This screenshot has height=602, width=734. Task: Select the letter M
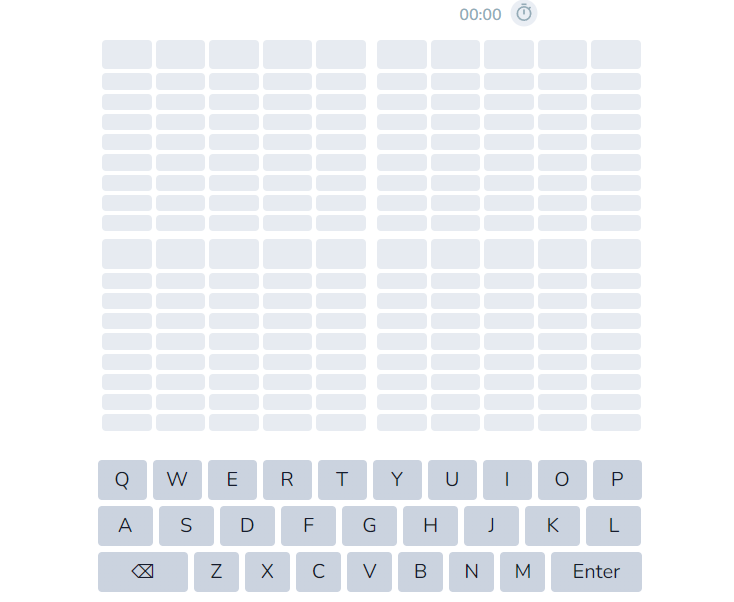[522, 572]
